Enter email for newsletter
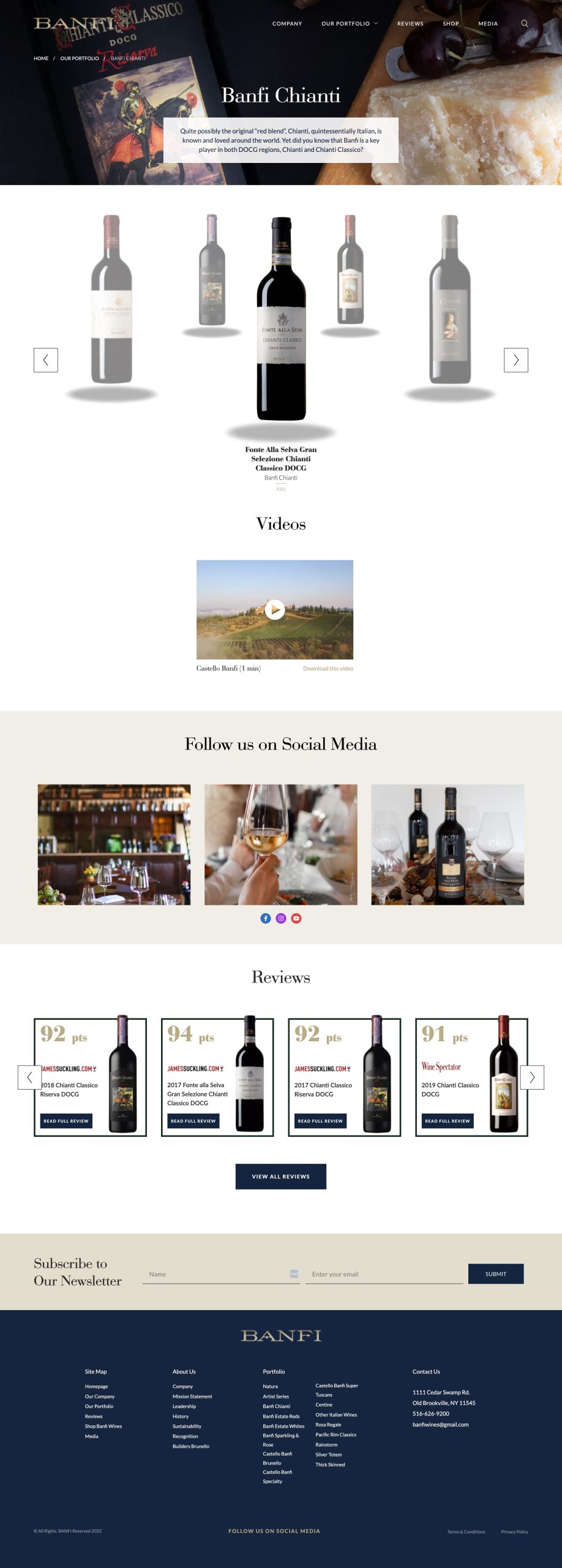The height and width of the screenshot is (1568, 562). 384,1274
